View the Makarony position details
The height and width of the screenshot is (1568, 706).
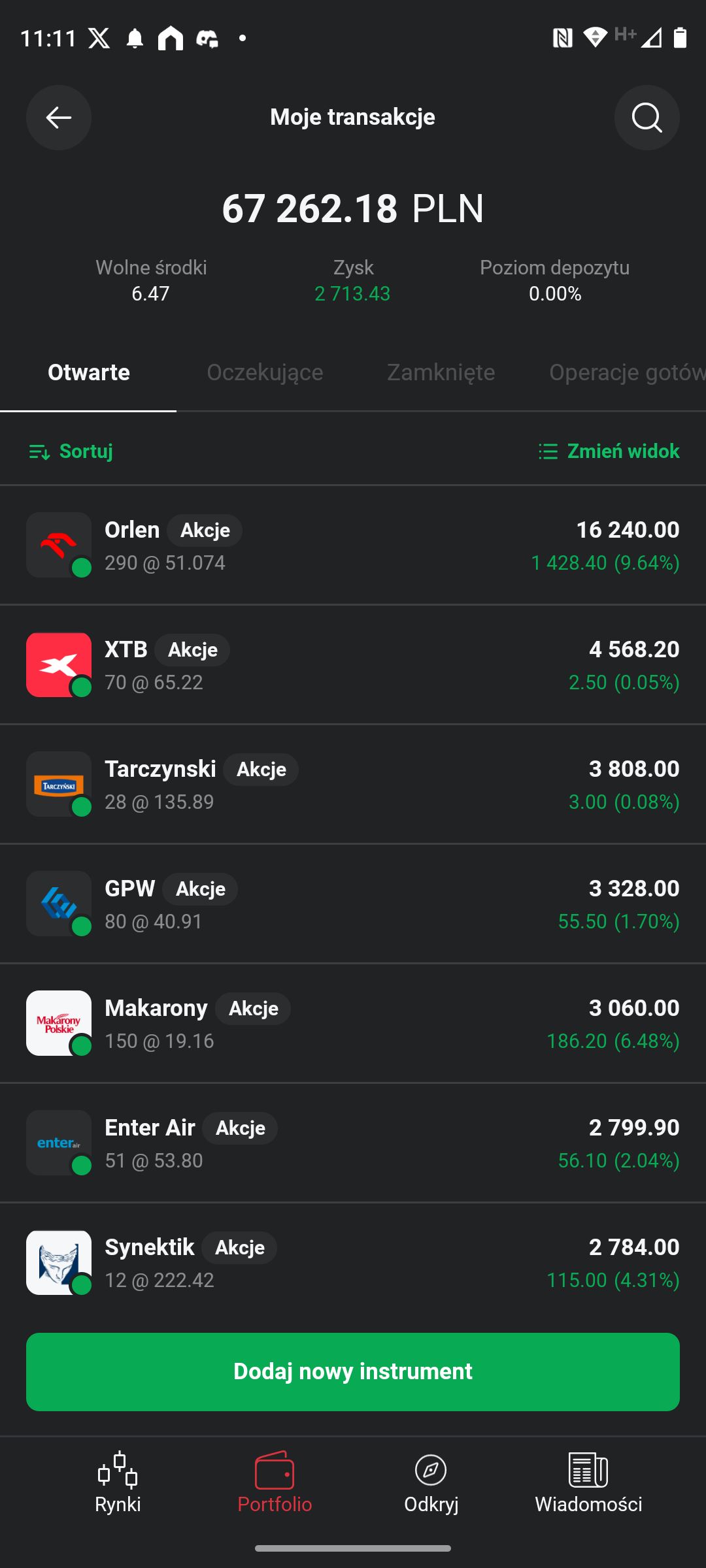coord(353,1023)
